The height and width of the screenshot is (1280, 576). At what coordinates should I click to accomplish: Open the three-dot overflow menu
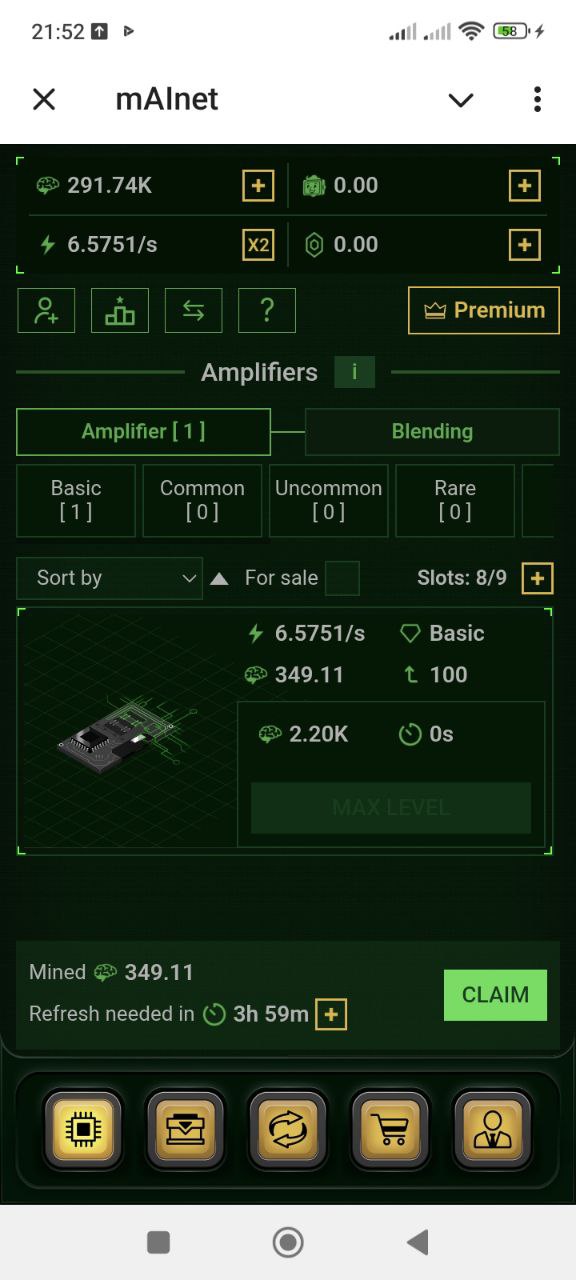coord(537,99)
